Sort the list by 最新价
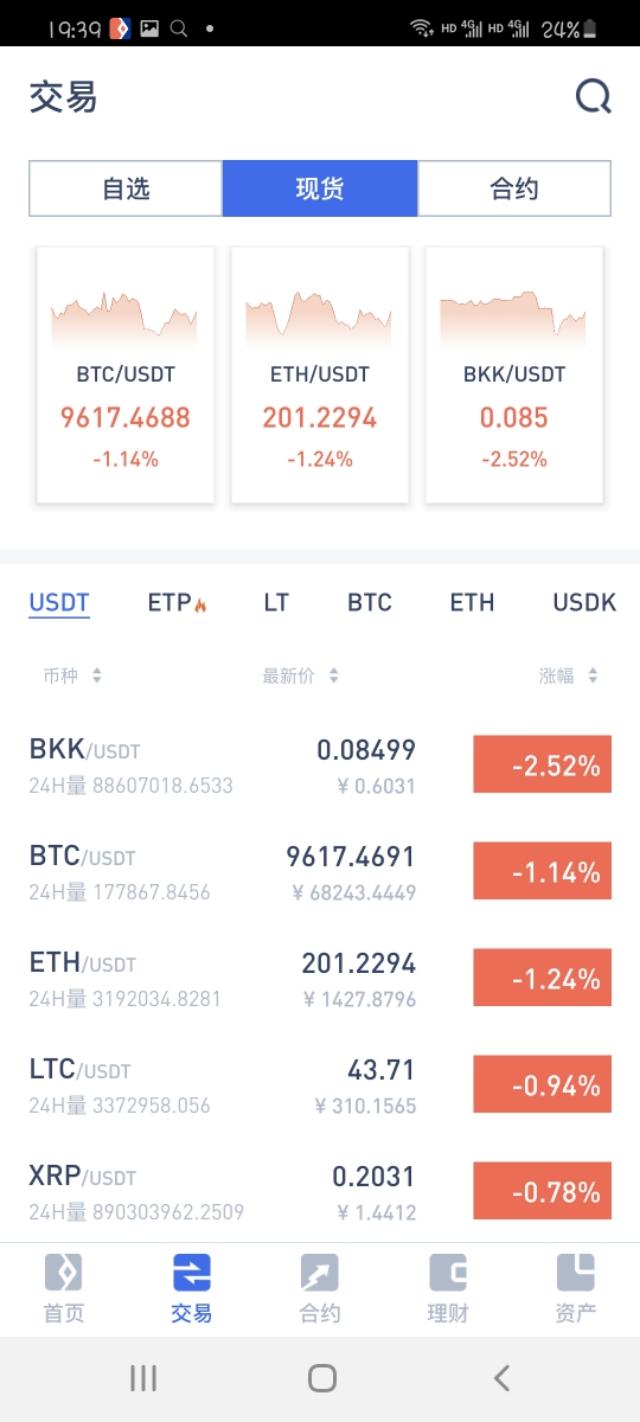 (x=300, y=676)
